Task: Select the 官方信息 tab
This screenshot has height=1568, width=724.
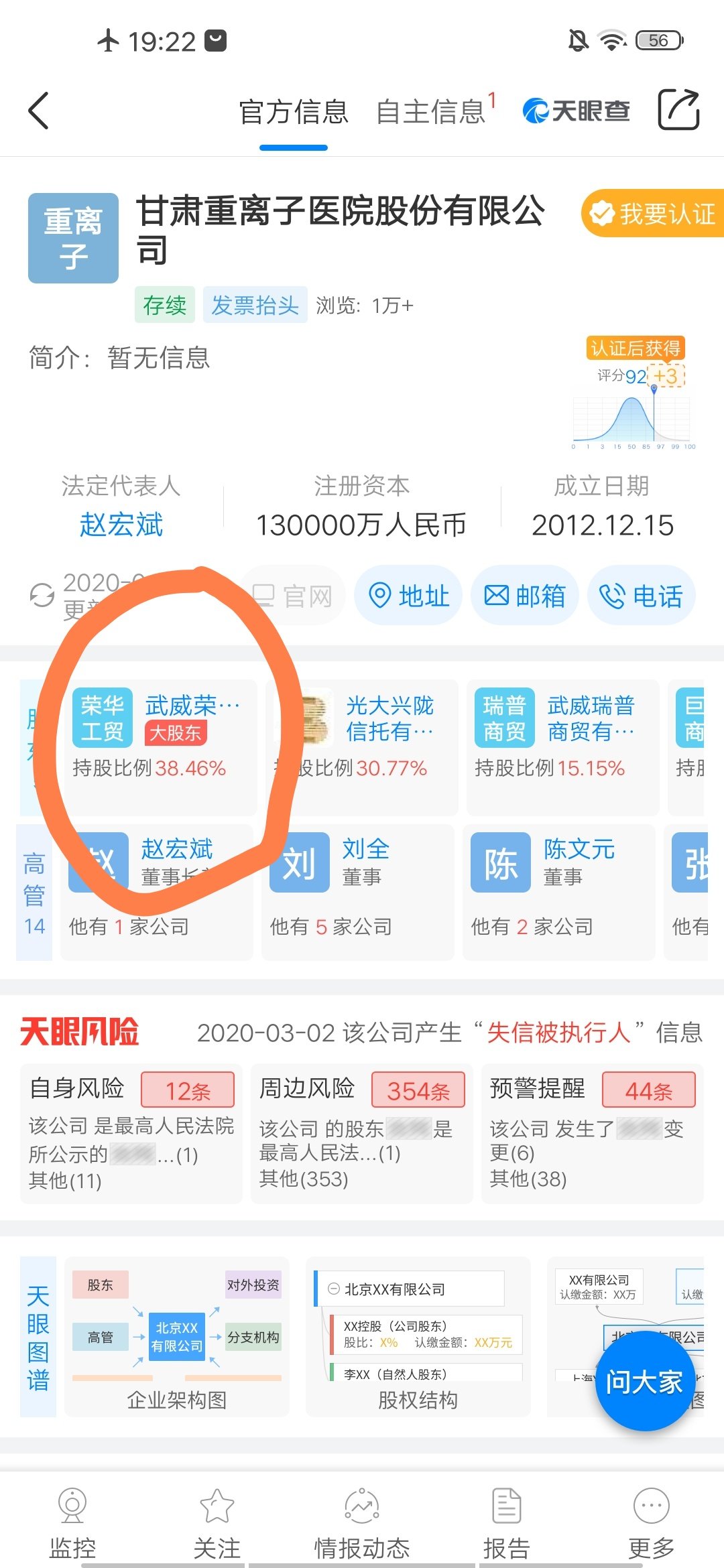Action: click(x=294, y=111)
